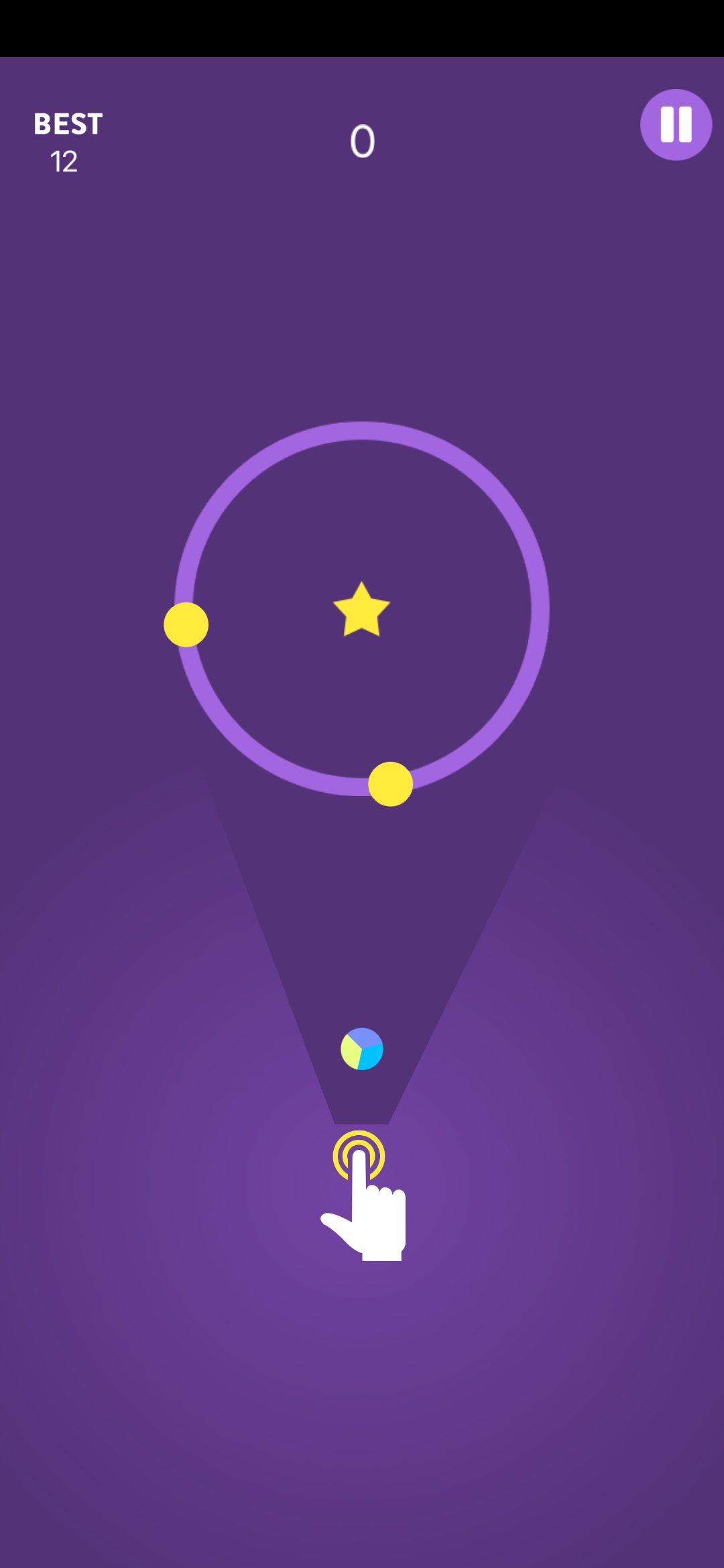724x1568 pixels.
Task: Click the BEST score label
Action: [x=67, y=124]
